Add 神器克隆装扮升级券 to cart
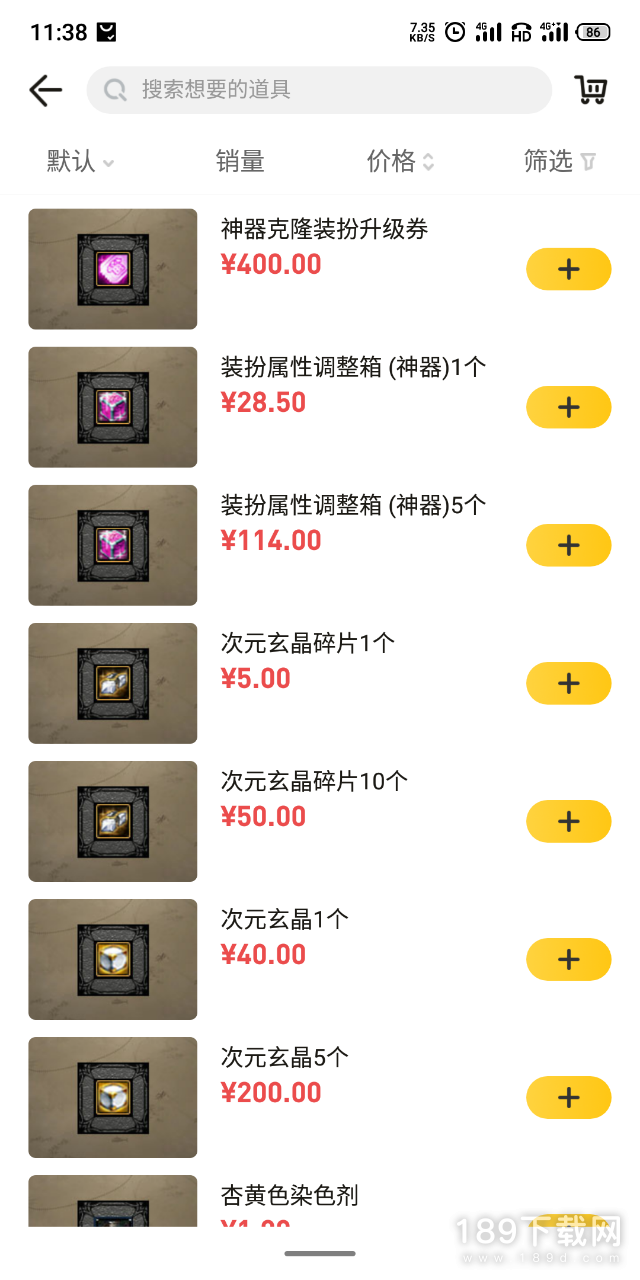Viewport: 640px width, 1280px height. [568, 269]
